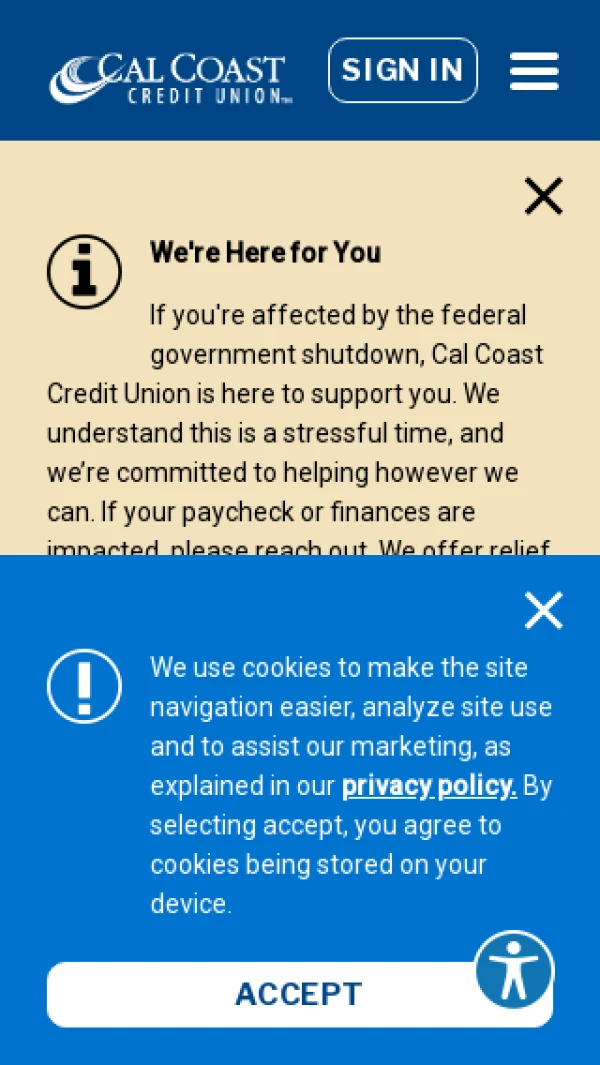Open the hamburger navigation menu
Viewport: 600px width, 1065px height.
[x=534, y=71]
